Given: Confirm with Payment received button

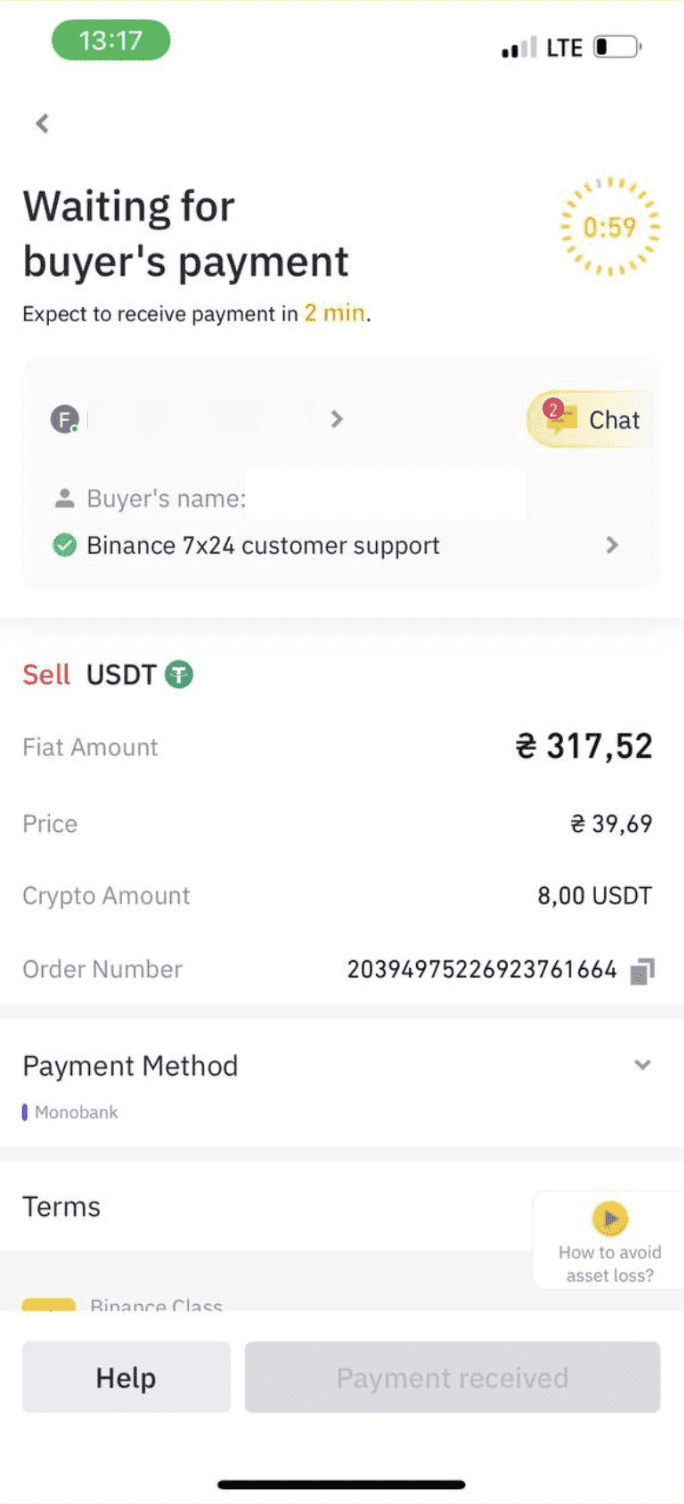Looking at the screenshot, I should point(452,1377).
